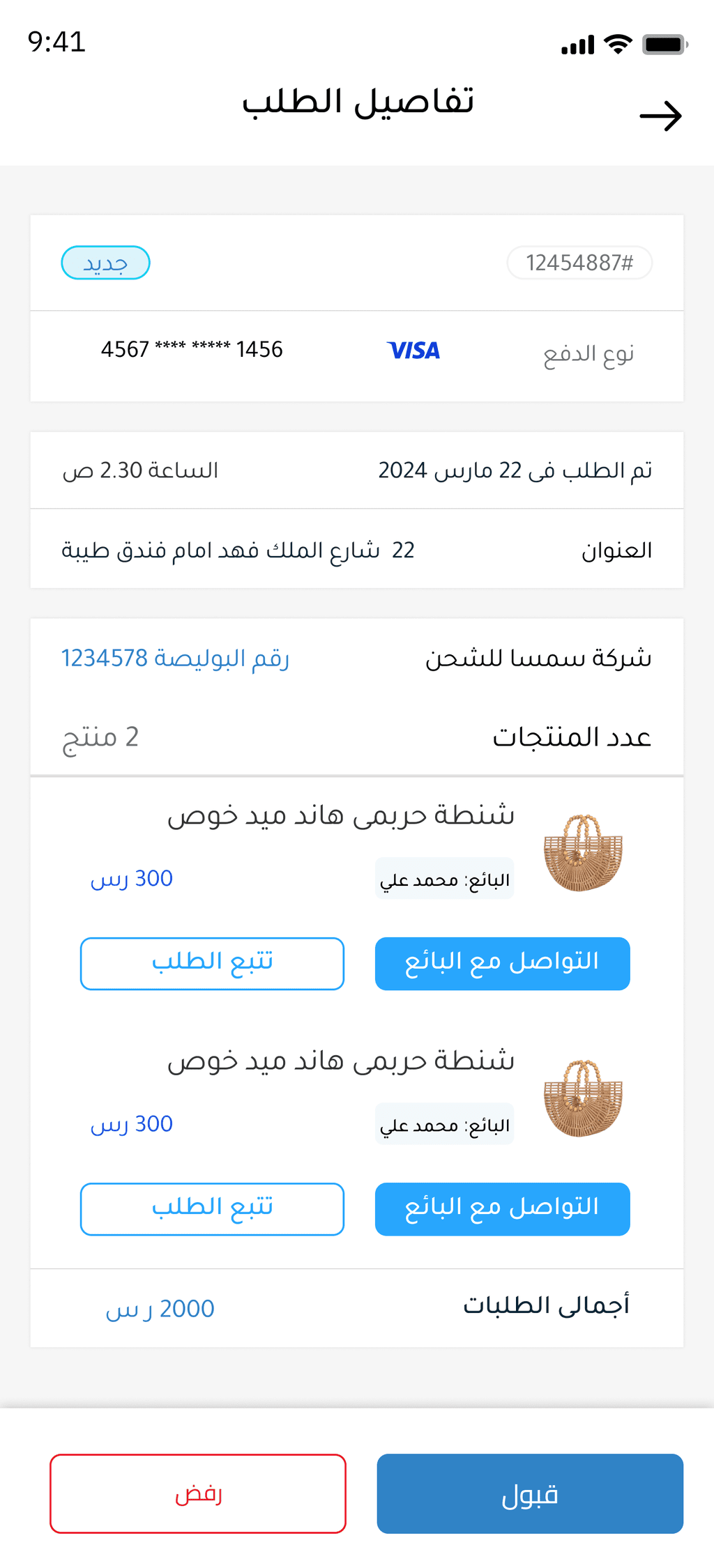
Task: Open the waybill number 1234578 link
Action: coord(175,658)
